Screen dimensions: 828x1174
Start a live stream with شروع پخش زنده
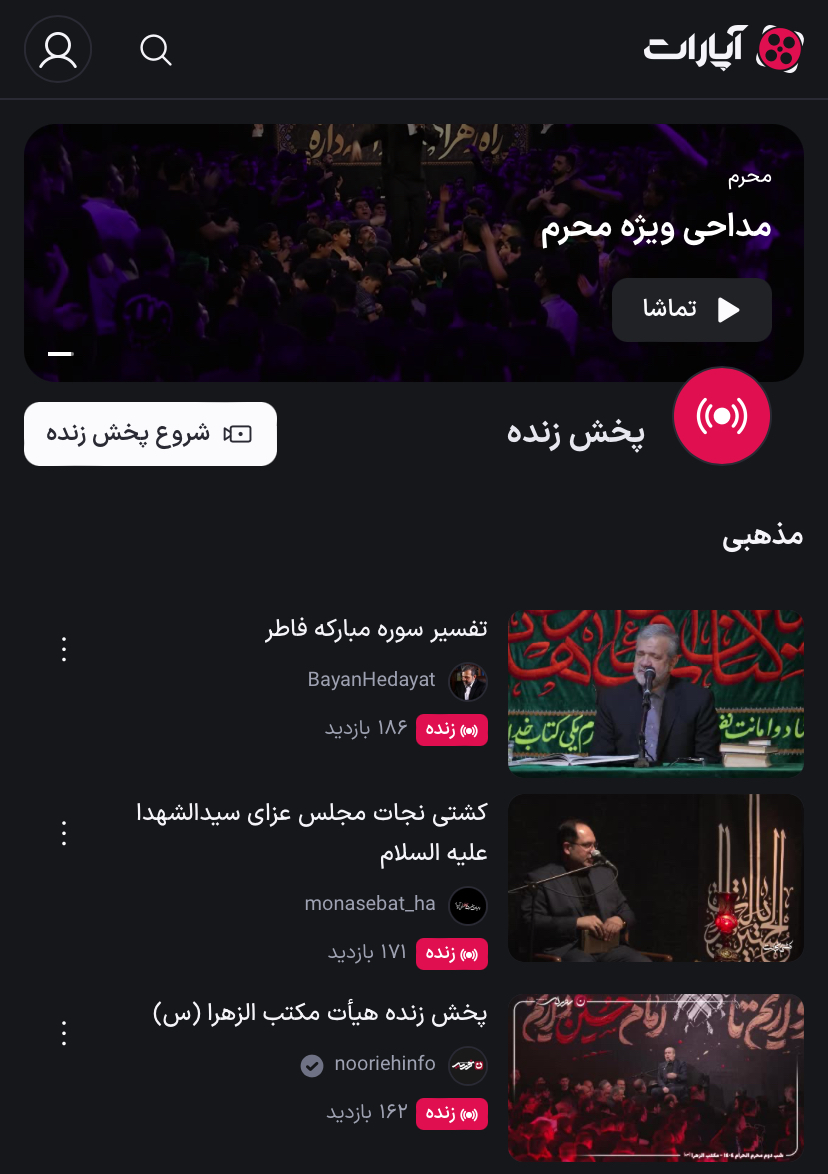point(150,434)
